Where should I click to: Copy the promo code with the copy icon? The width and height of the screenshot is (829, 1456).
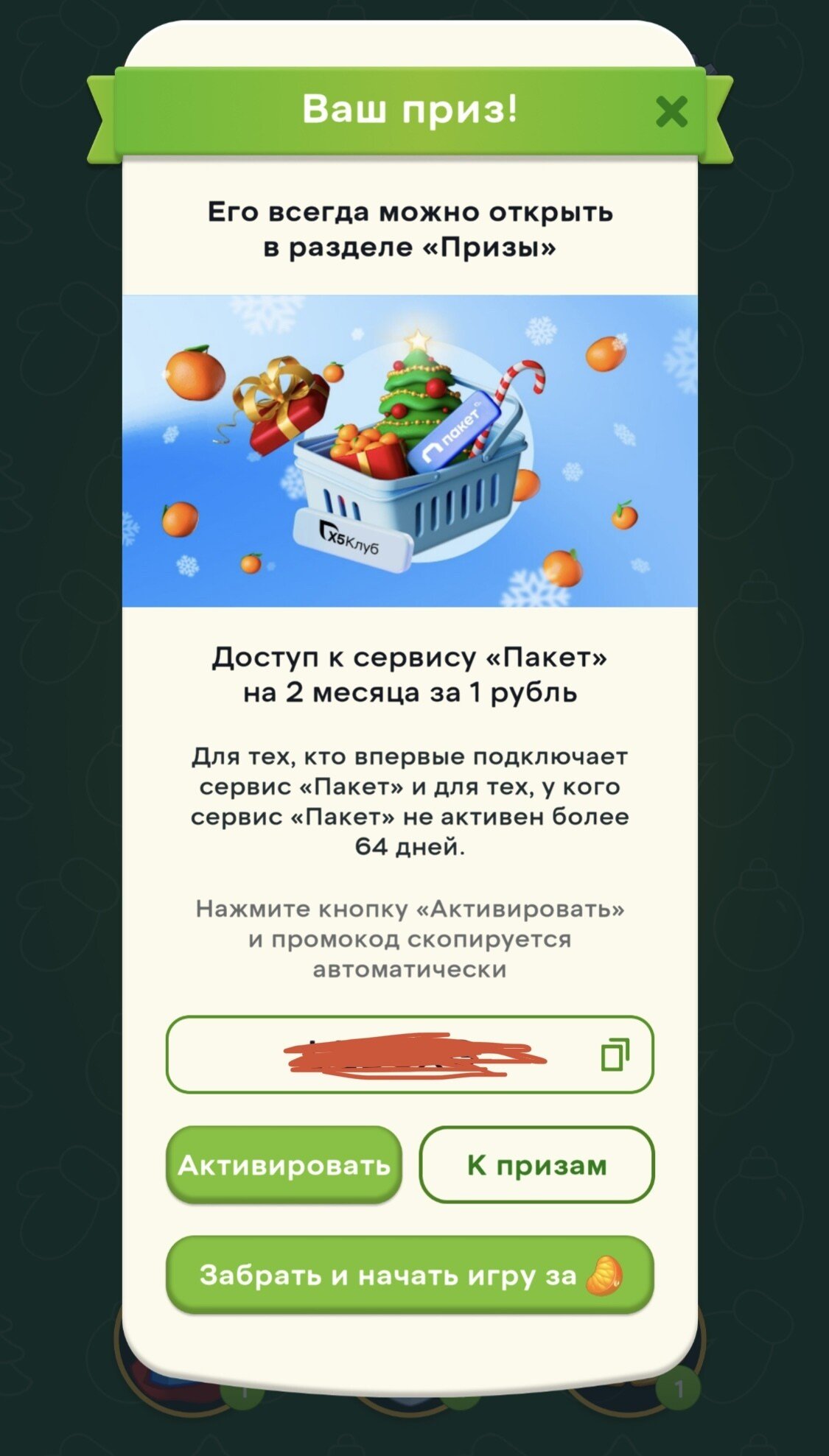(615, 1054)
